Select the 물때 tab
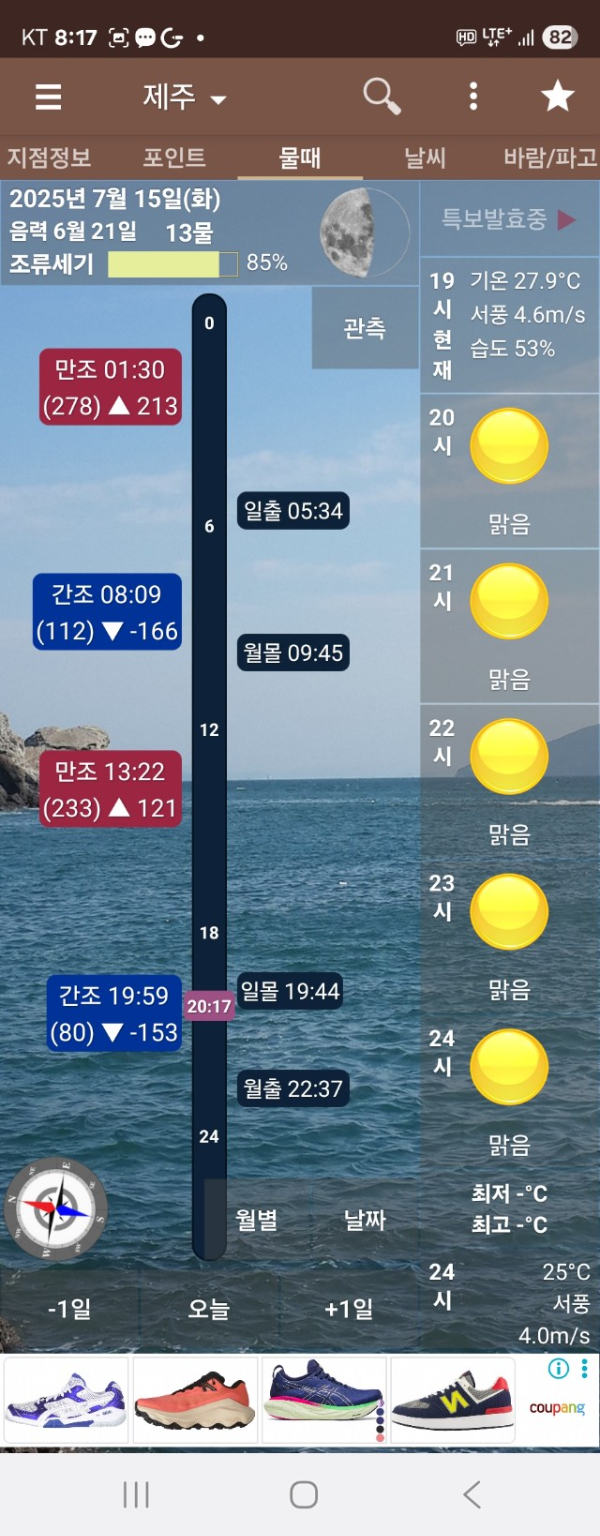600x1536 pixels. point(300,158)
